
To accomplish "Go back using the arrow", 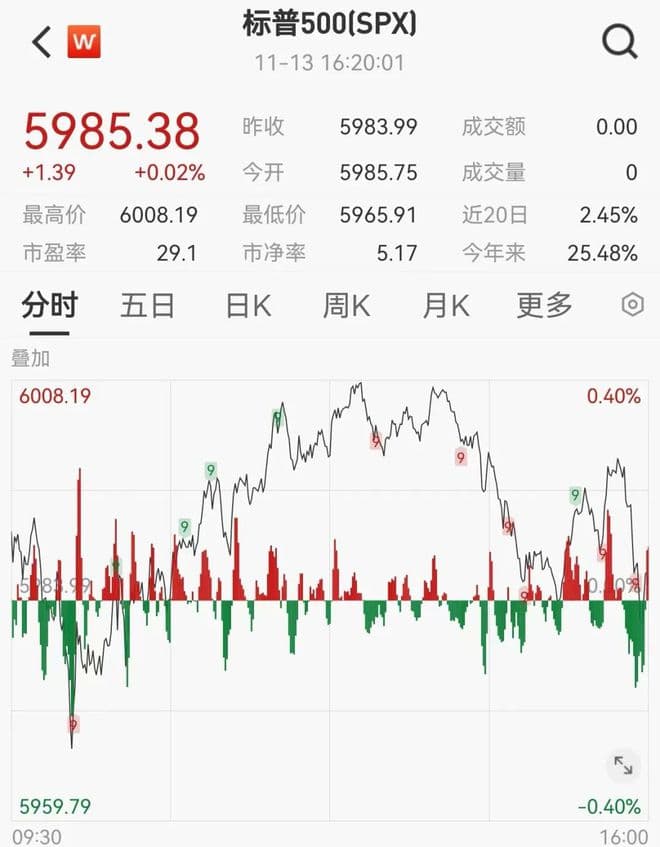I will coord(41,42).
